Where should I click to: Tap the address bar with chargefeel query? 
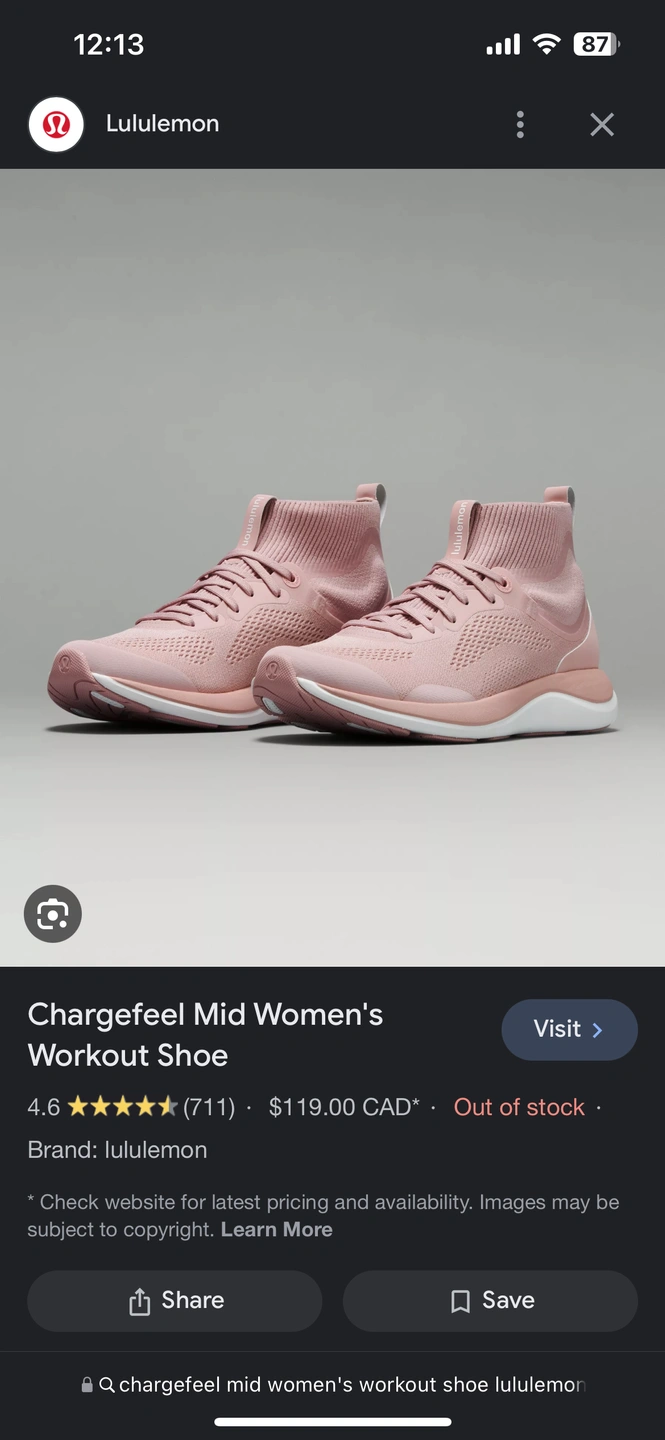click(x=333, y=1385)
